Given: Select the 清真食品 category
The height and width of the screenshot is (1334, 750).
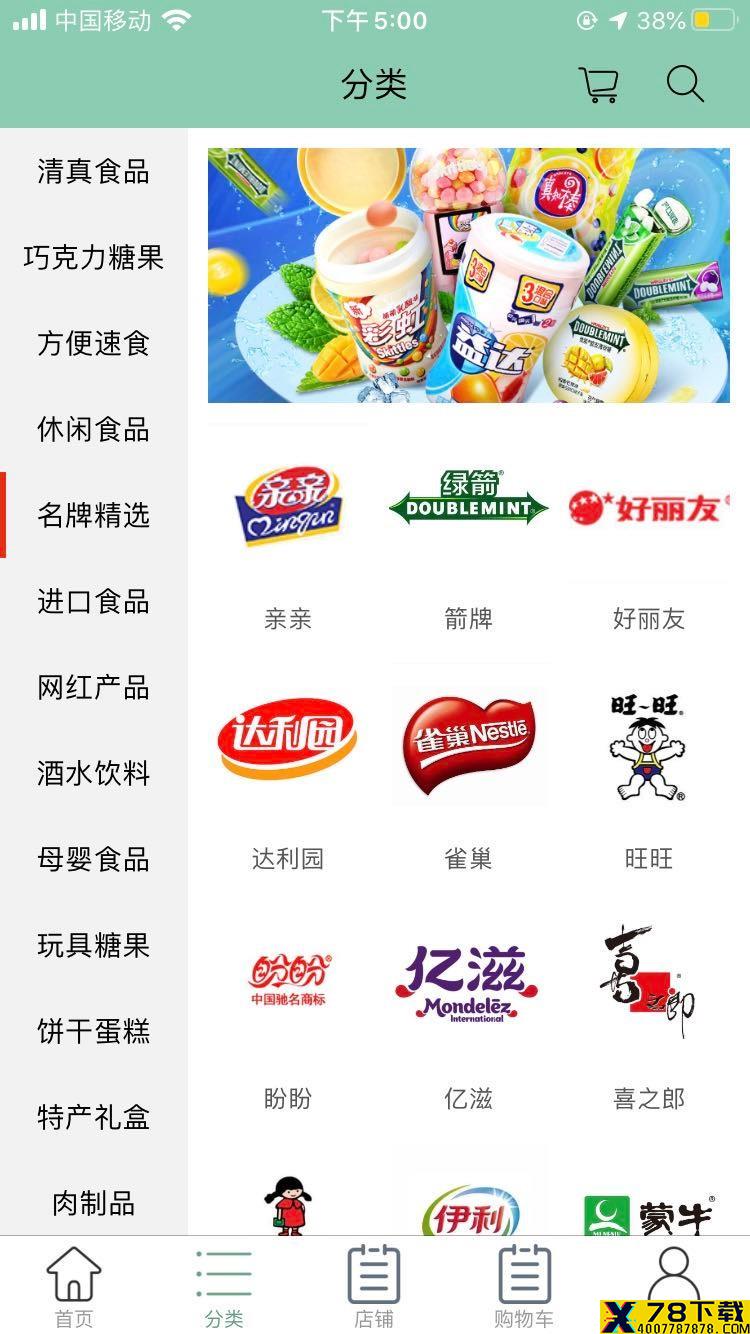Looking at the screenshot, I should pos(94,171).
